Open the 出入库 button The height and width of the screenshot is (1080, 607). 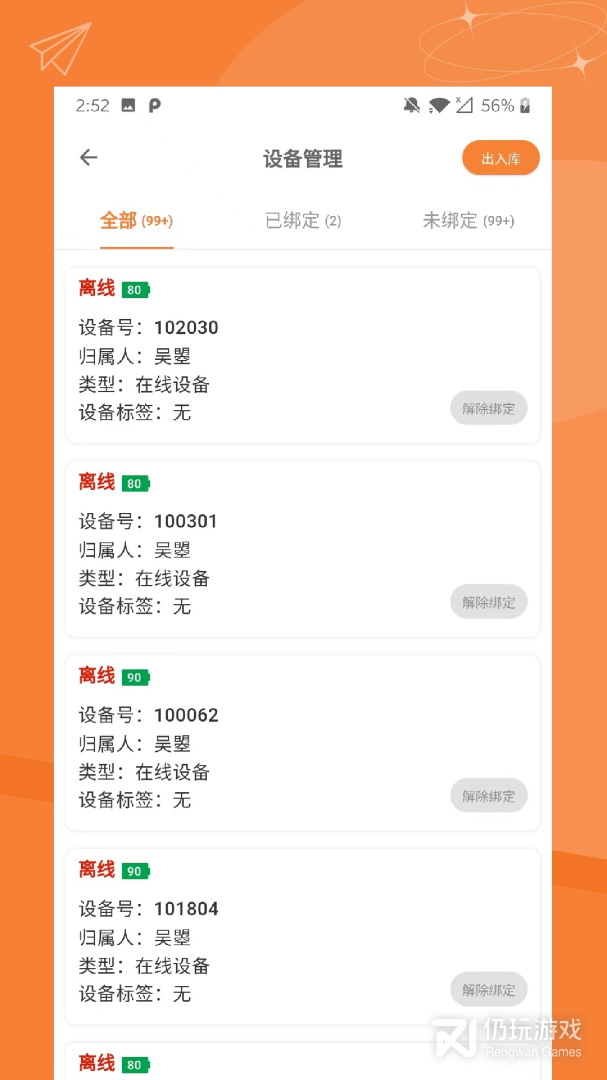(500, 158)
